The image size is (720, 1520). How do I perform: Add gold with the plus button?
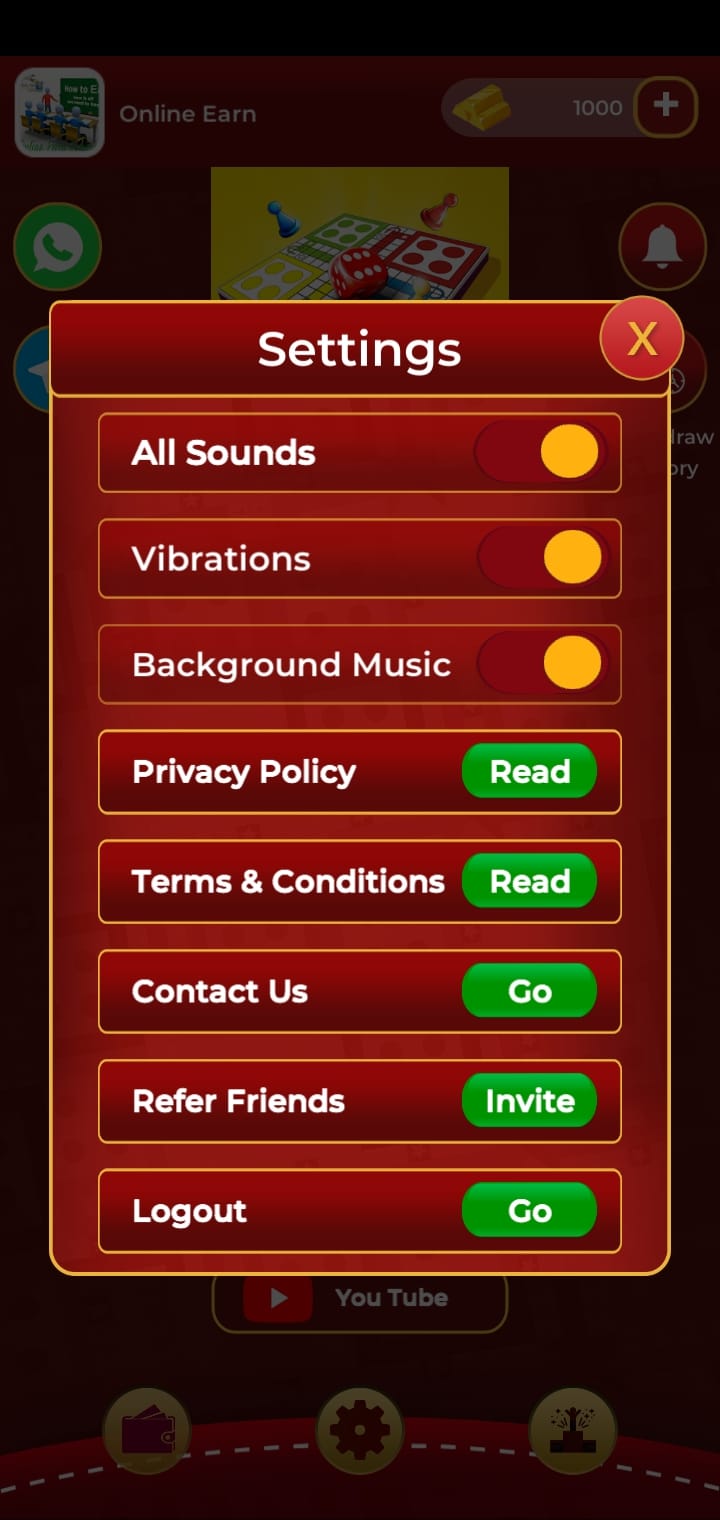(666, 107)
